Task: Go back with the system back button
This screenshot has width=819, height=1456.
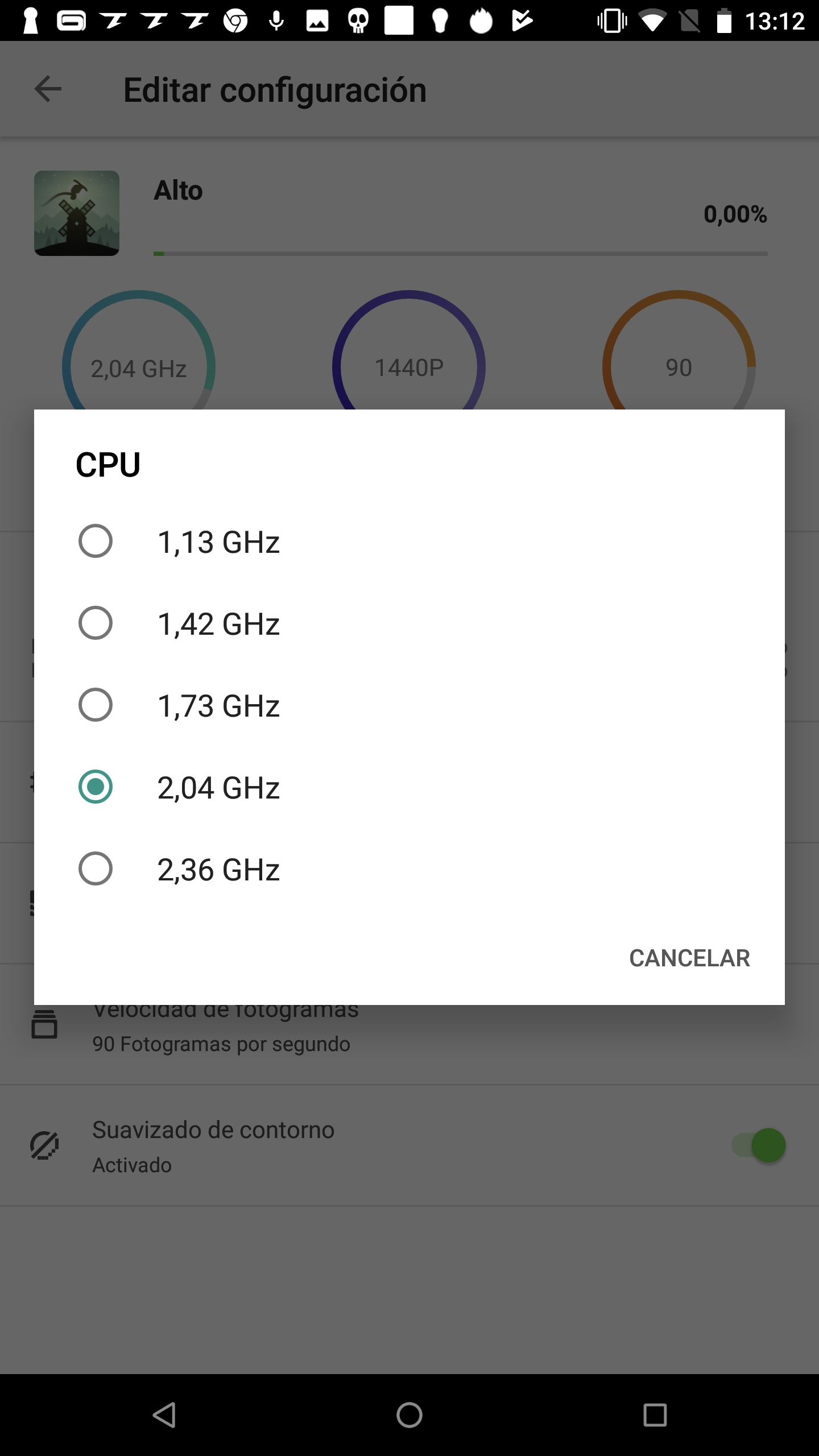Action: click(164, 1415)
